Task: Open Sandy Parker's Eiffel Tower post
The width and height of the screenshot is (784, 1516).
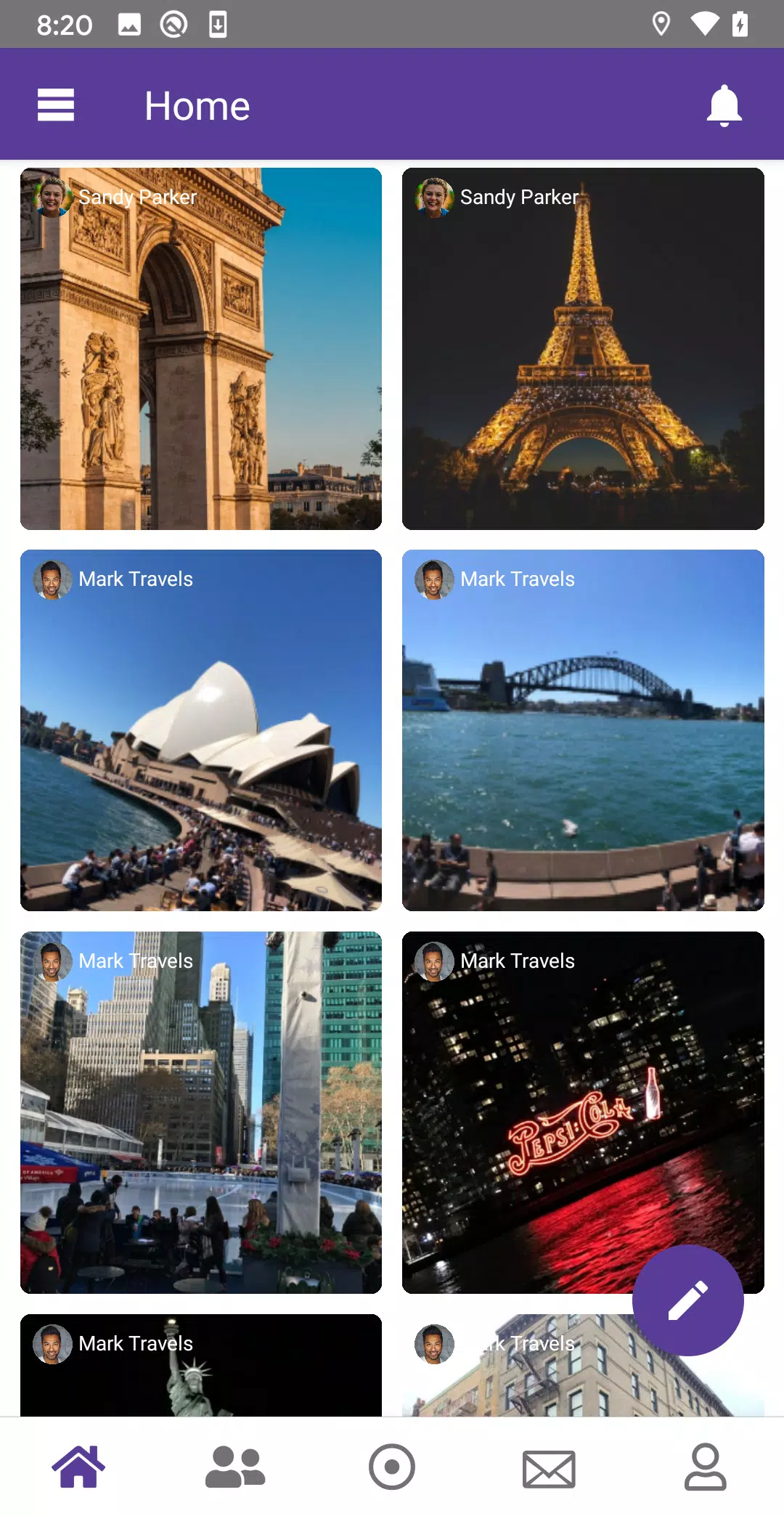Action: click(x=583, y=349)
